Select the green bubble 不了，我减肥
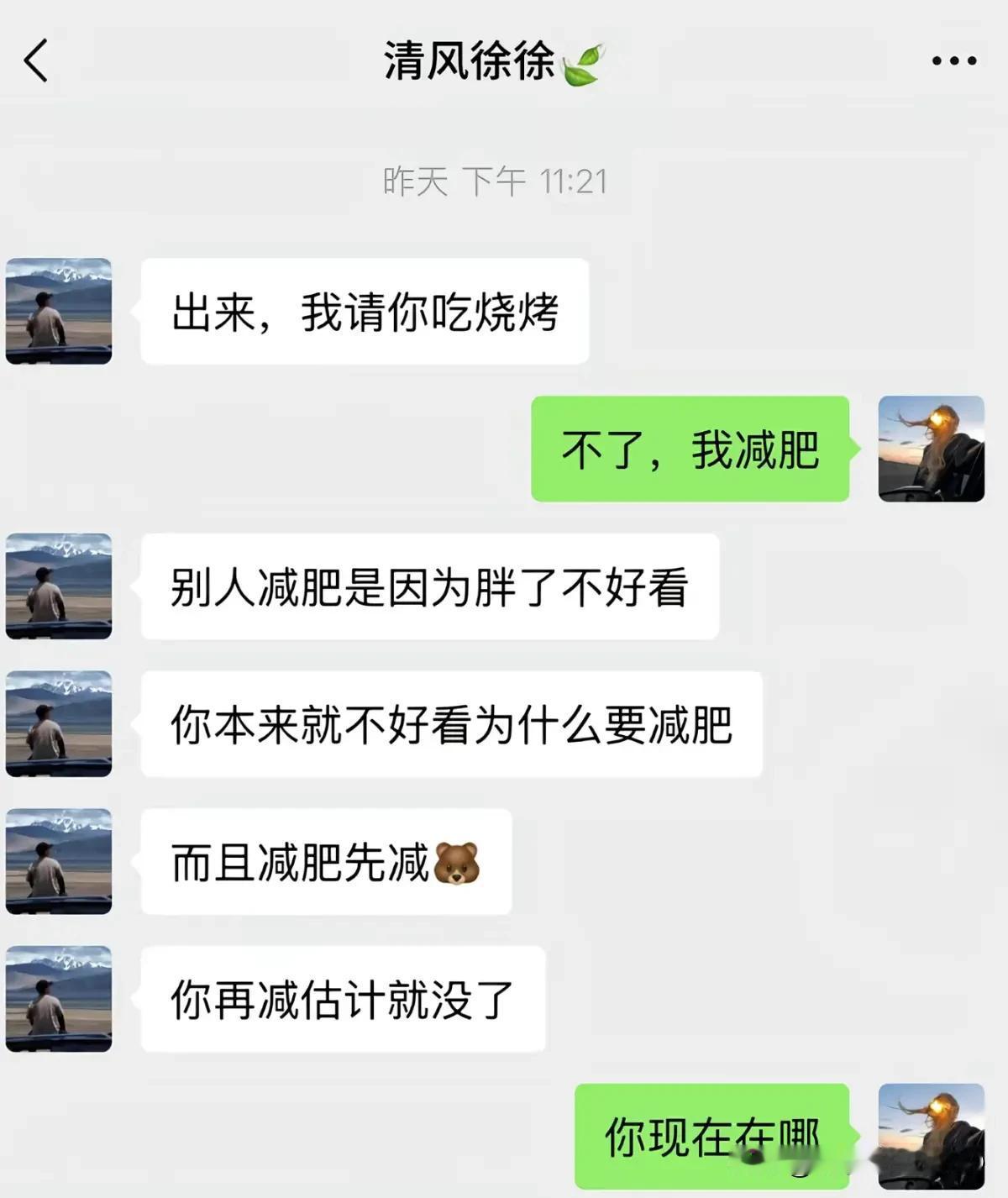This screenshot has width=1008, height=1198. (690, 451)
